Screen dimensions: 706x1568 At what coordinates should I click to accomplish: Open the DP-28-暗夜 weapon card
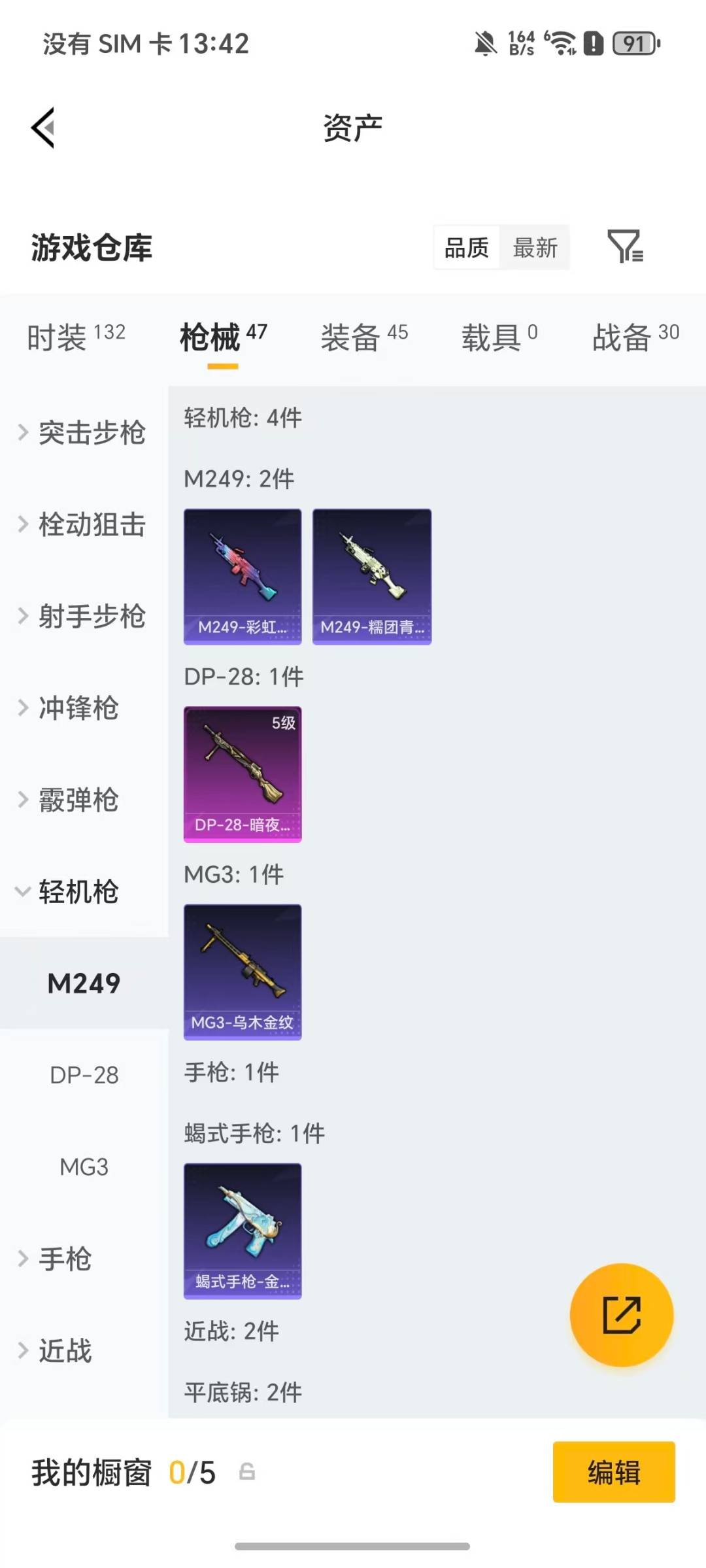(242, 773)
